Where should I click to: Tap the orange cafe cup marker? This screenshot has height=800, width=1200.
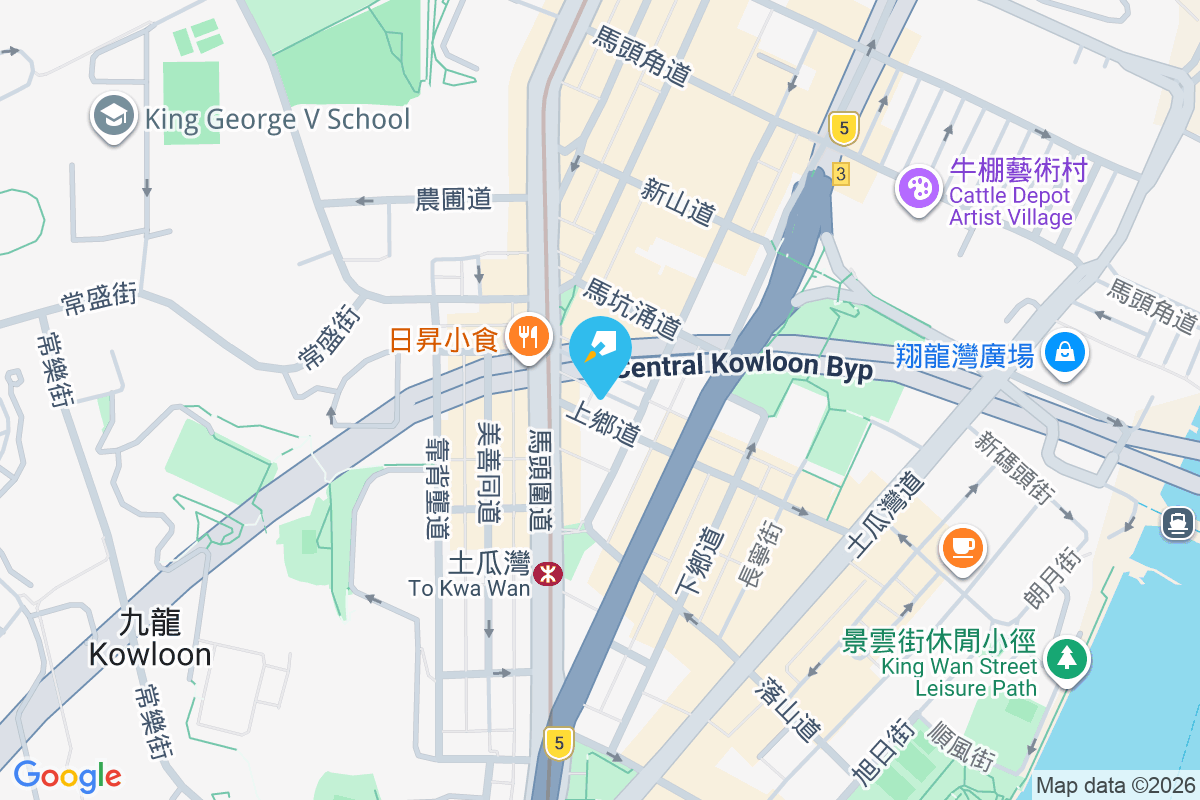[963, 547]
